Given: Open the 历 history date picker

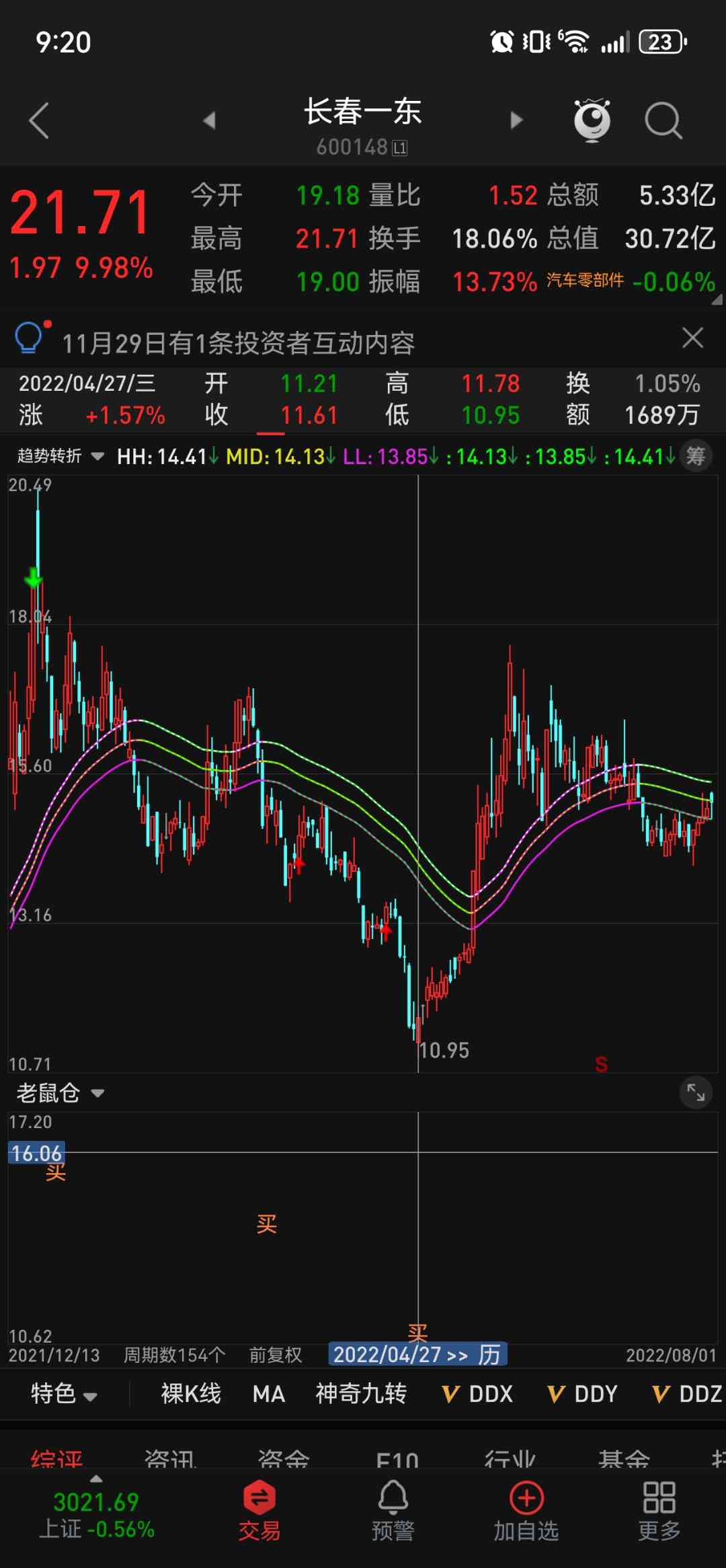Looking at the screenshot, I should pyautogui.click(x=489, y=1354).
